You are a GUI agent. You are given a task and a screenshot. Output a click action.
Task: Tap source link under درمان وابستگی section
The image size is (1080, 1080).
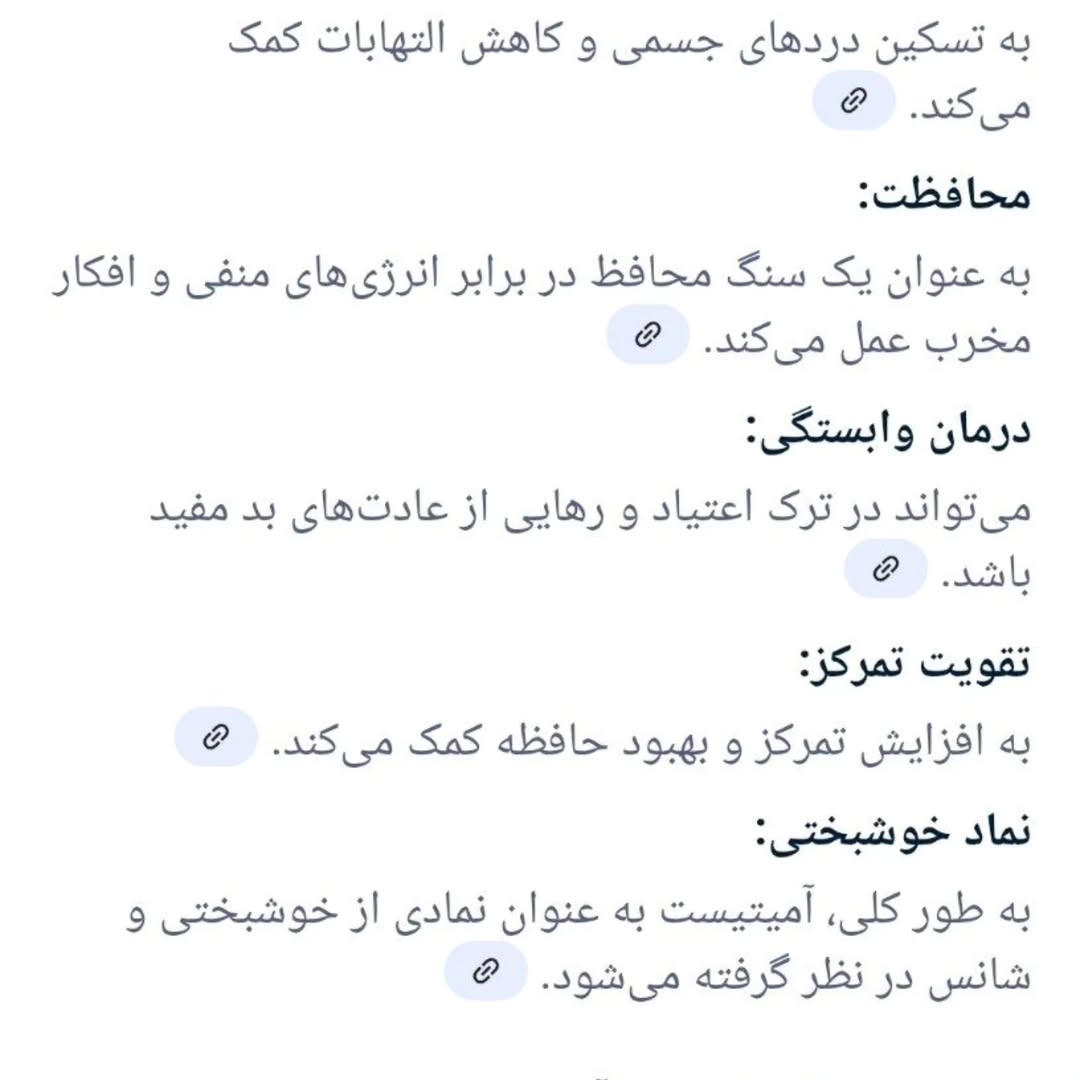tap(884, 569)
